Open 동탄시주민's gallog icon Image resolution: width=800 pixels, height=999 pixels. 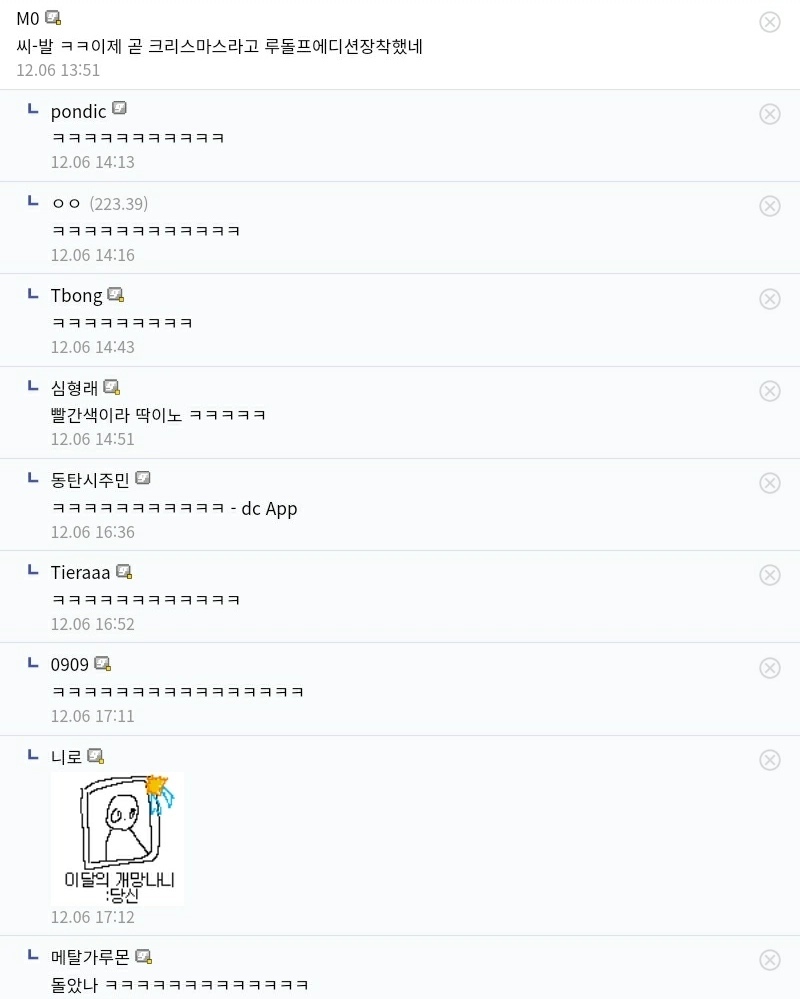pyautogui.click(x=143, y=476)
